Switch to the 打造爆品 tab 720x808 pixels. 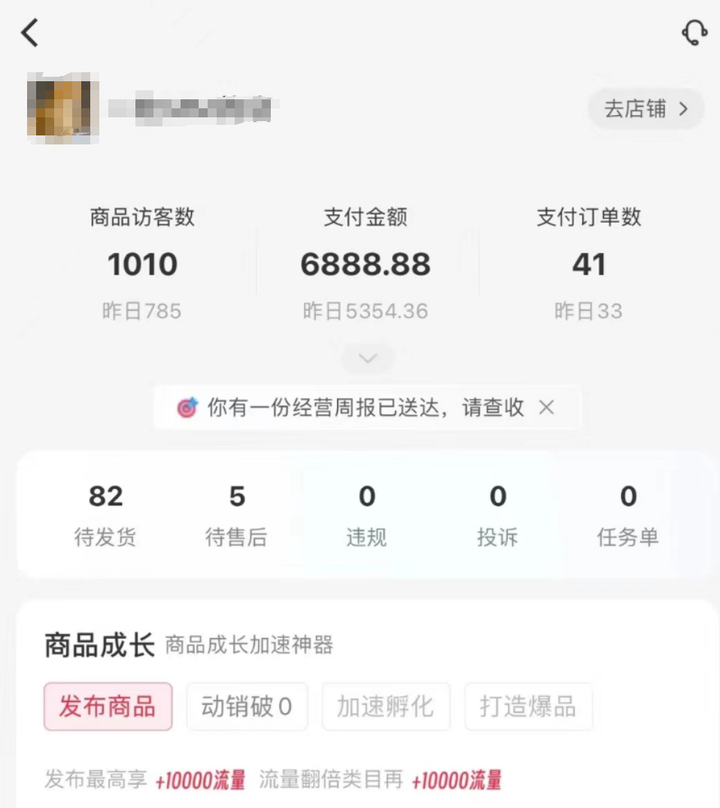tap(528, 707)
